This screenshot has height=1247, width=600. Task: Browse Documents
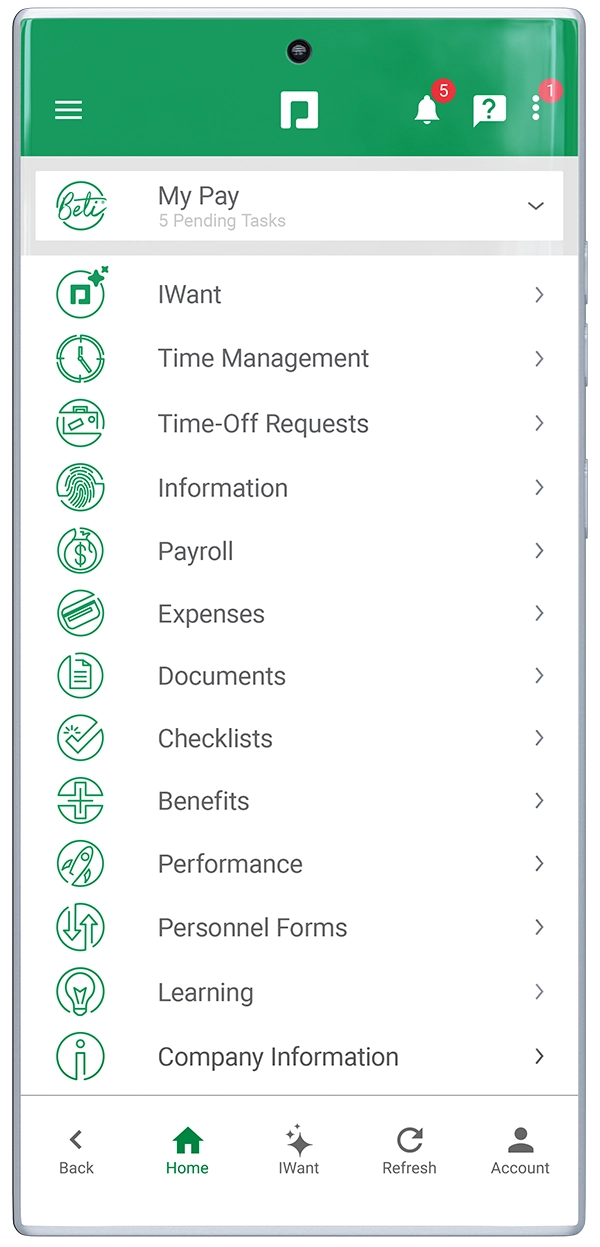point(299,676)
